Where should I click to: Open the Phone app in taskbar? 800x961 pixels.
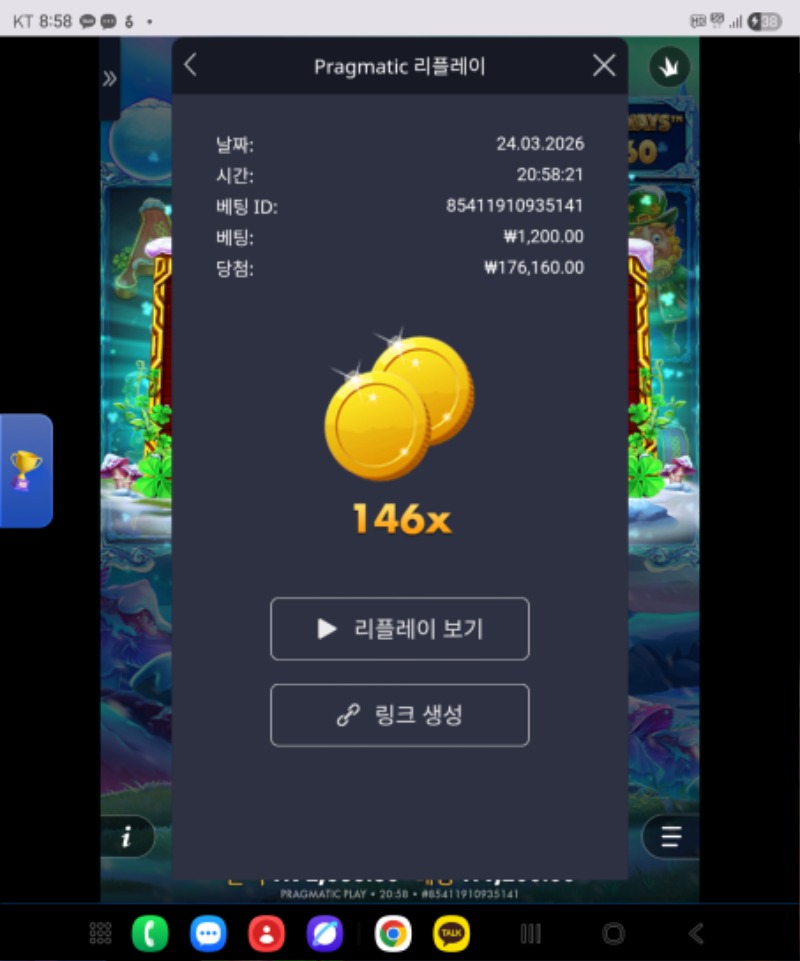[150, 934]
